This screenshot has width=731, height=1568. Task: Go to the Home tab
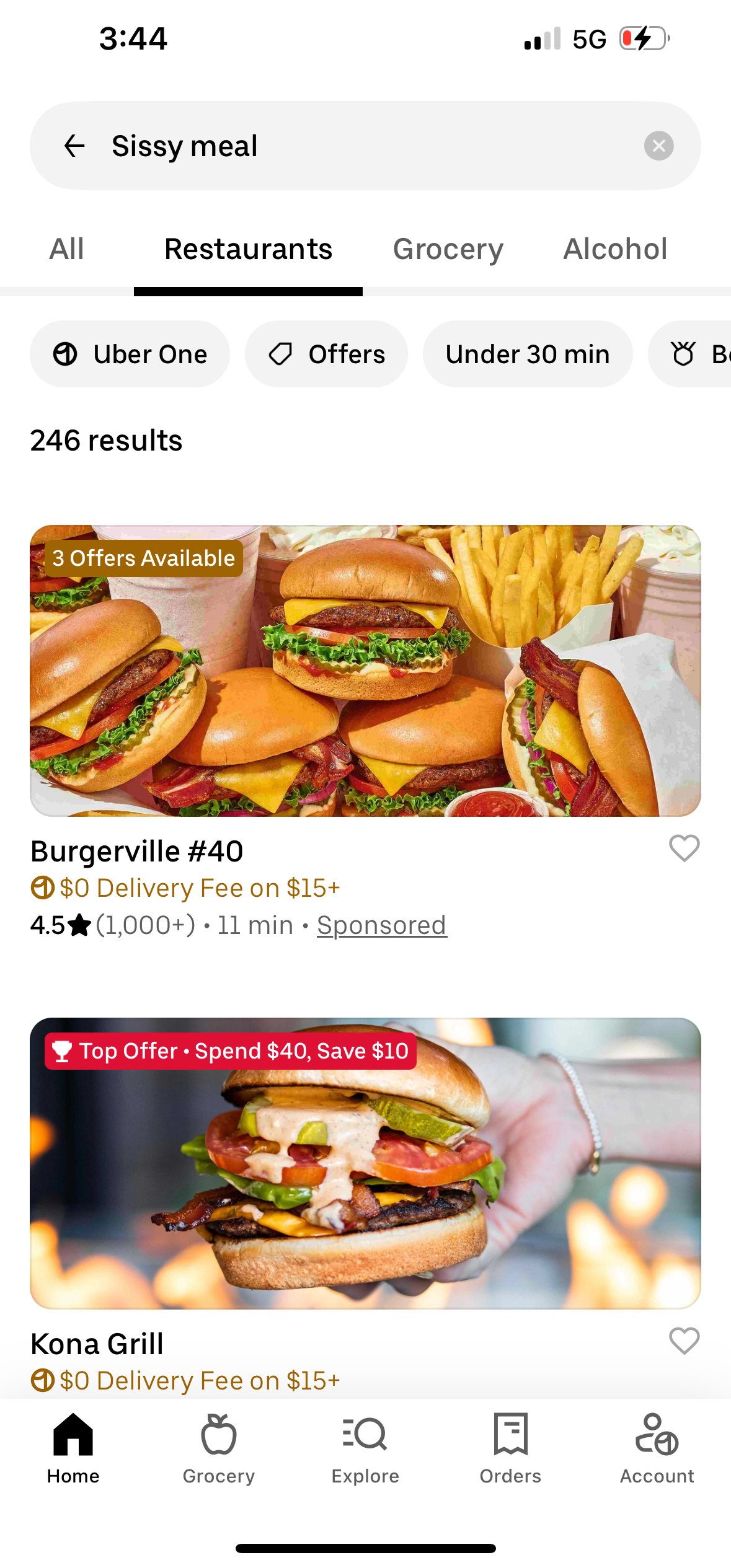click(x=73, y=1449)
